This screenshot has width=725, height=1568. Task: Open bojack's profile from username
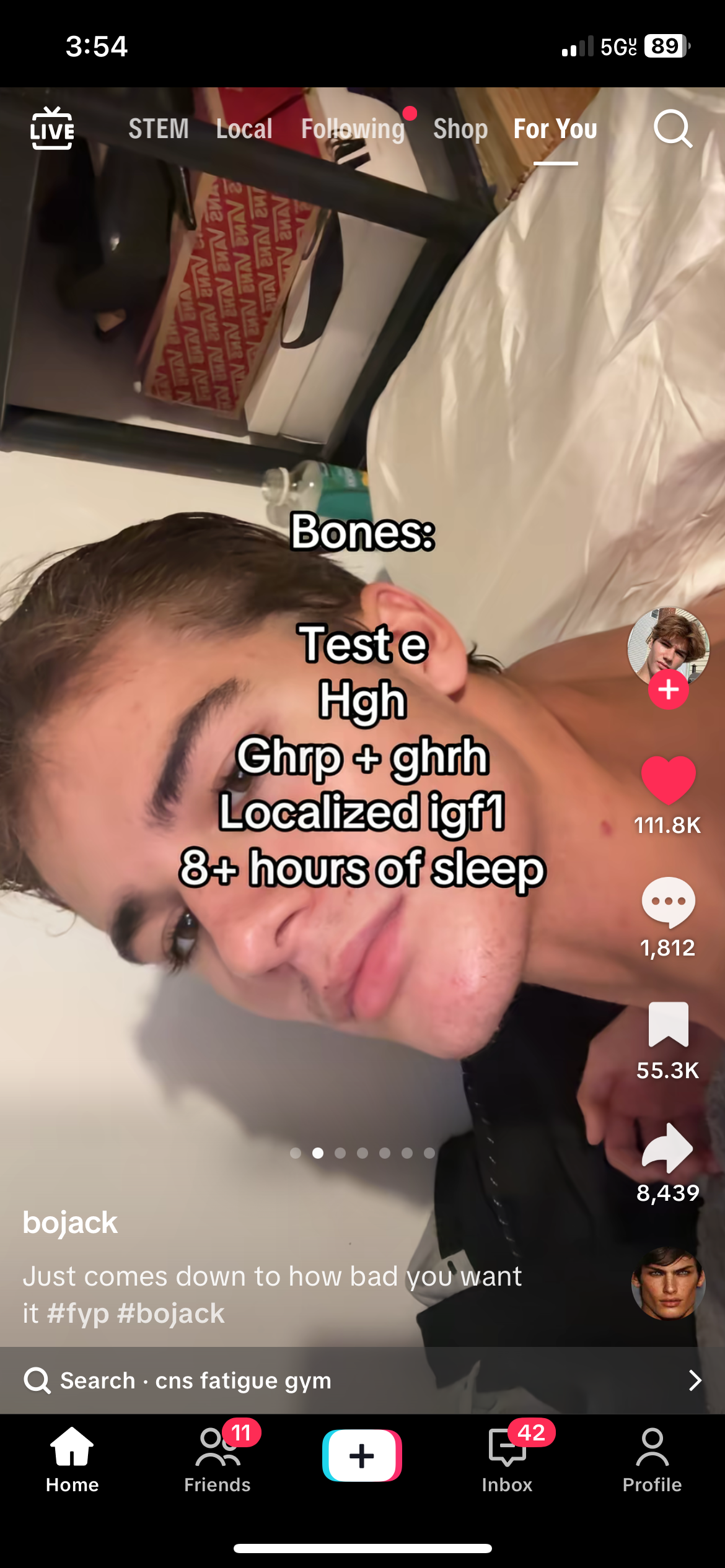70,1222
